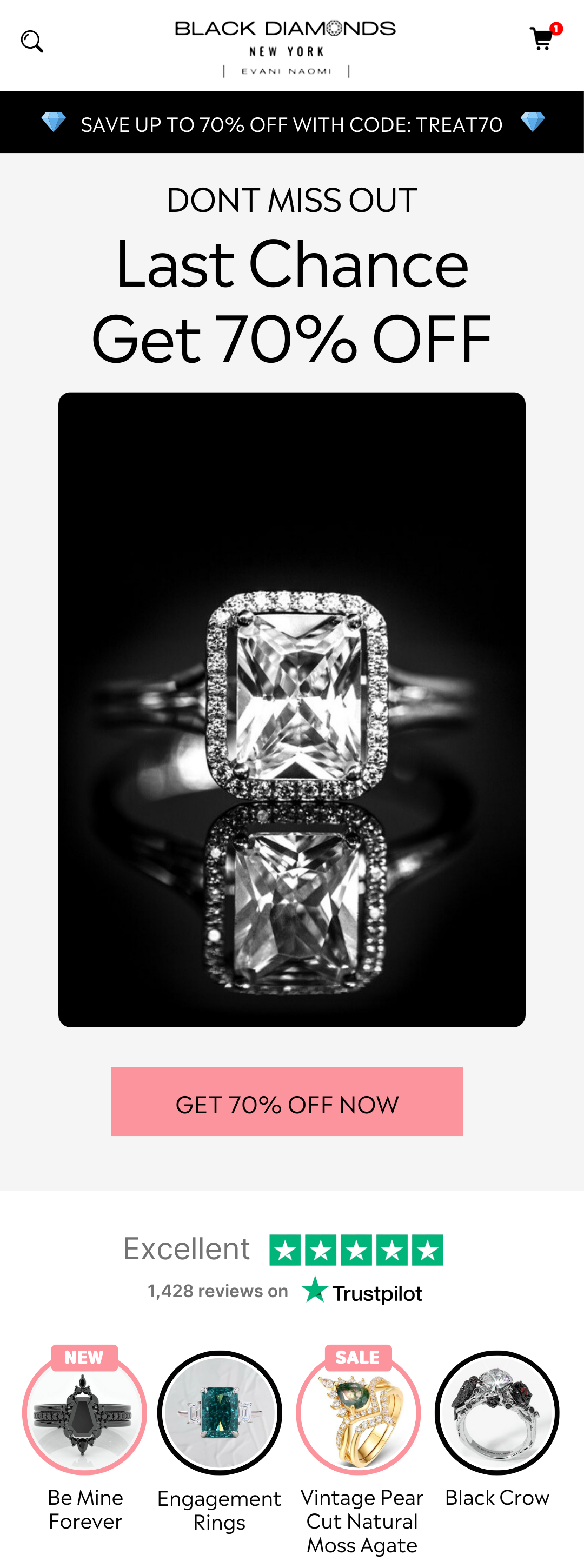Open the halo ring hero banner

(x=291, y=709)
